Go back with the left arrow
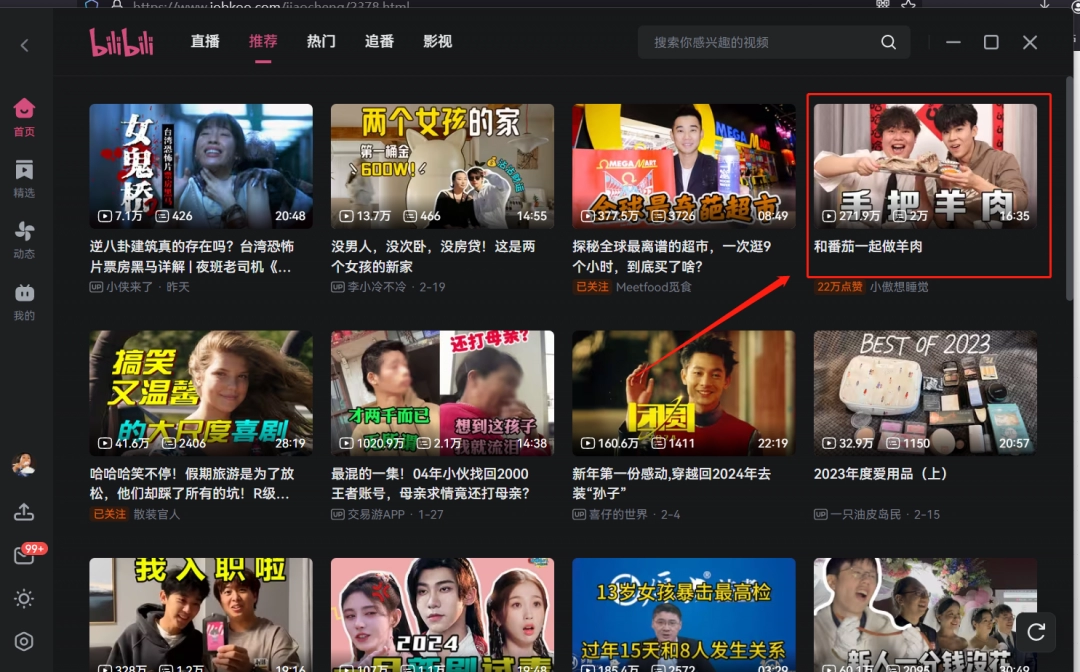Screen dimensions: 1080x672 pos(24,45)
